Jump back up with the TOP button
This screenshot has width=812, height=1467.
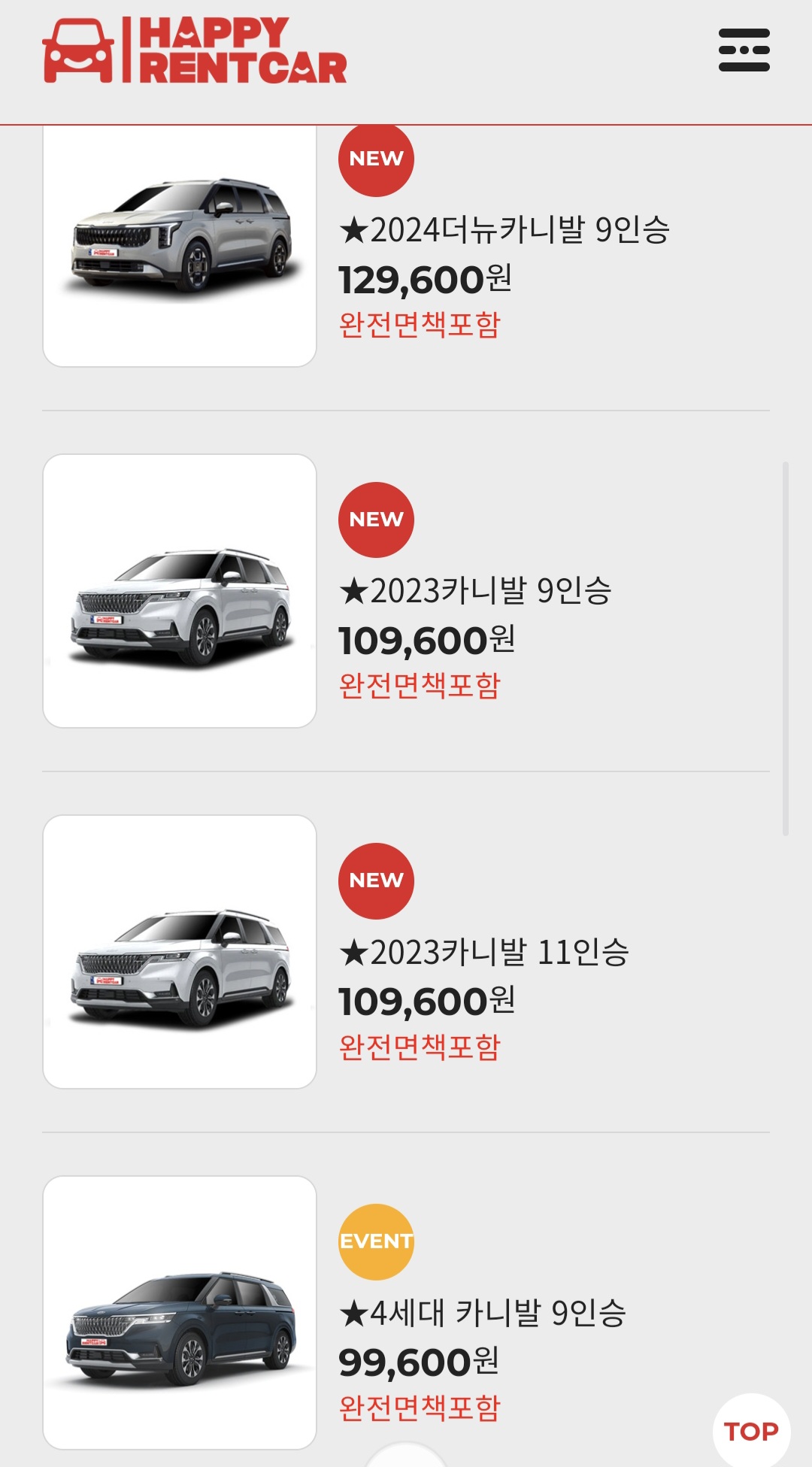click(x=751, y=1430)
